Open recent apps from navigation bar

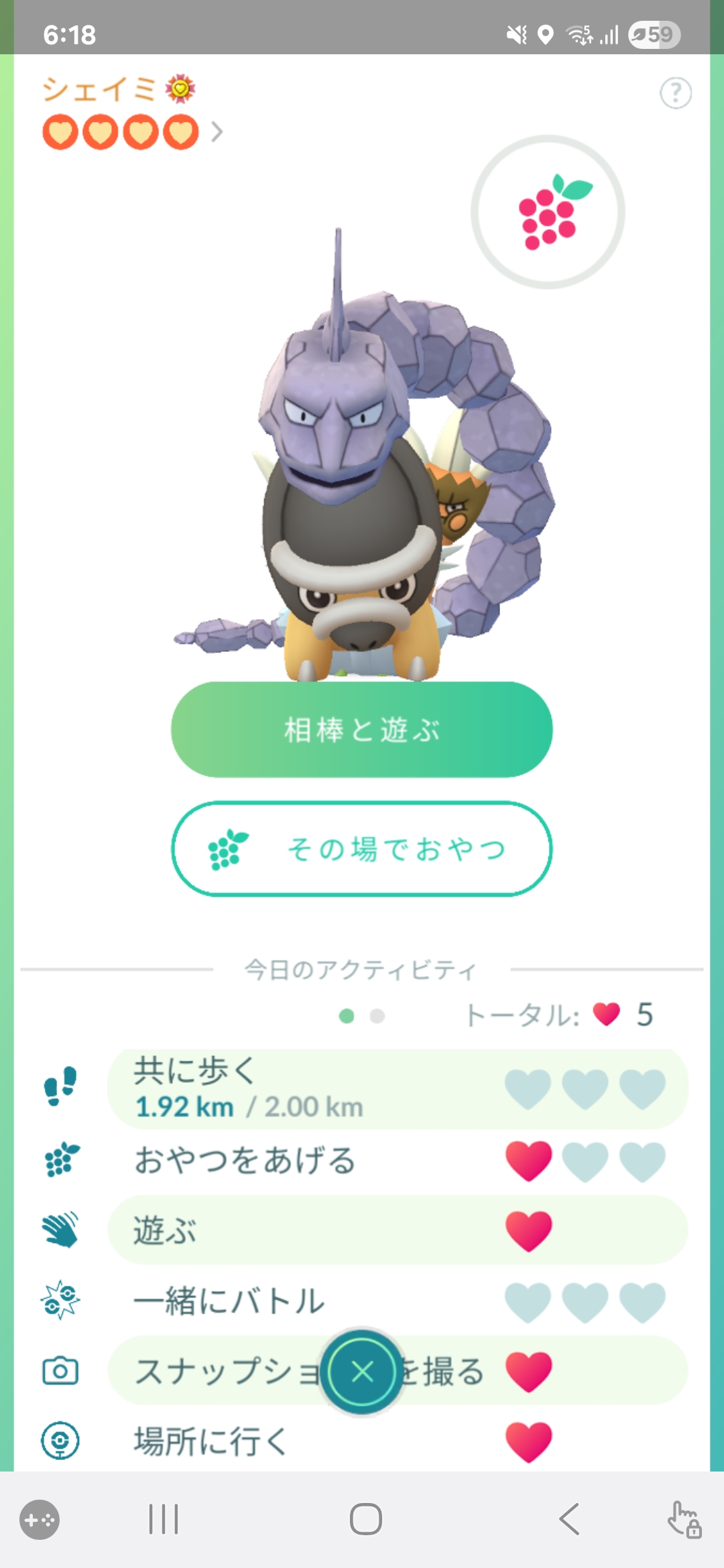point(164,1518)
